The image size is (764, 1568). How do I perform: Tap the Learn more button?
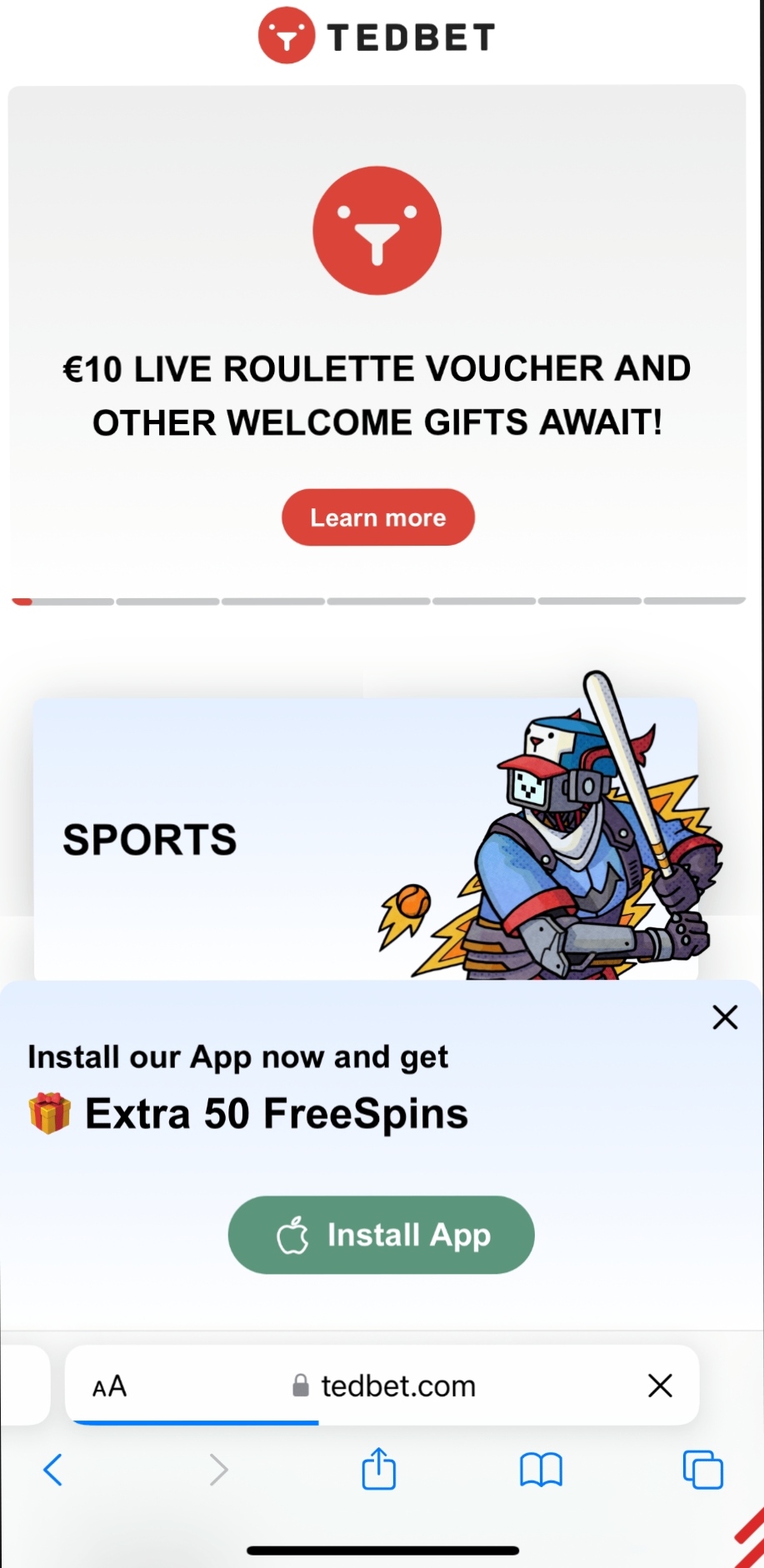[x=377, y=517]
